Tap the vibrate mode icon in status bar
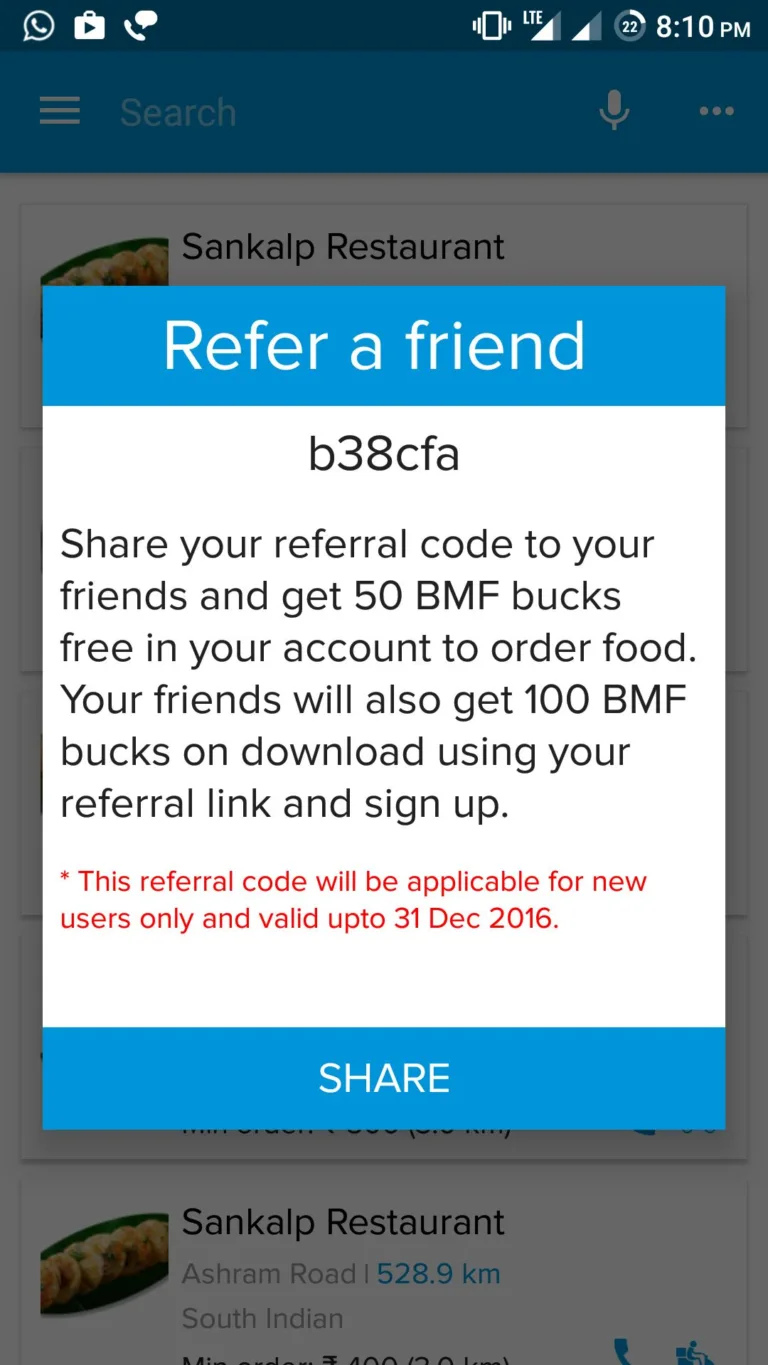 click(x=489, y=24)
